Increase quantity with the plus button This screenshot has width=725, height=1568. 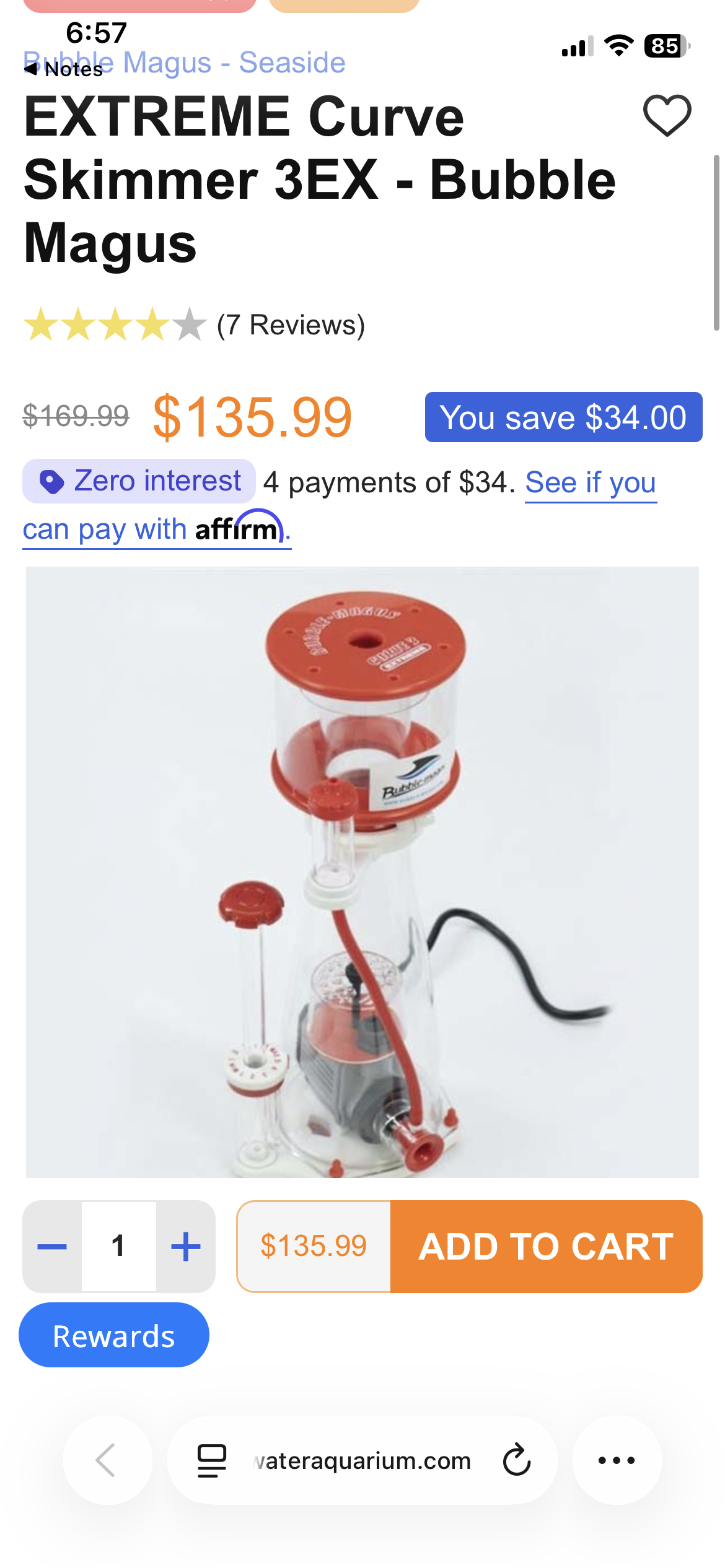point(186,1246)
